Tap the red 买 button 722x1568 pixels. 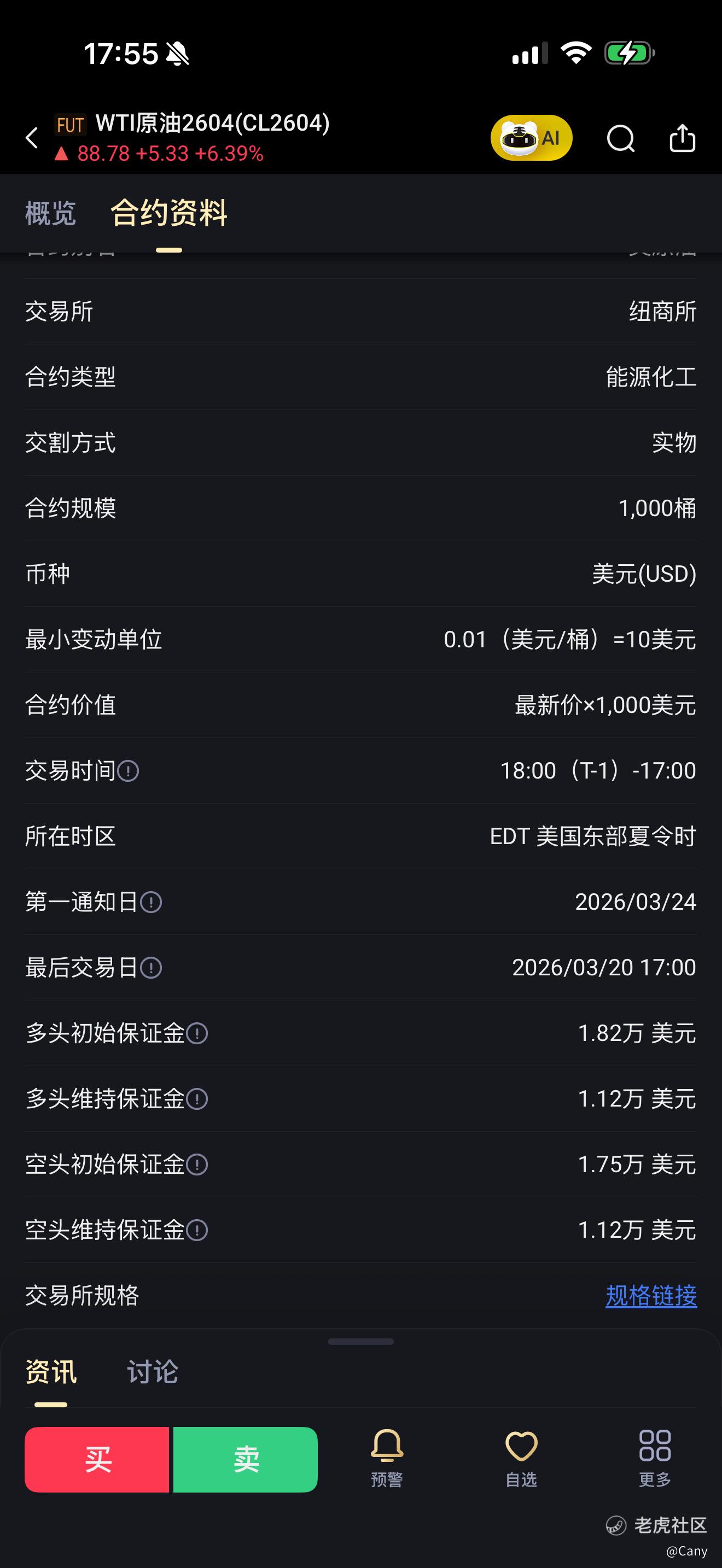tap(97, 1460)
